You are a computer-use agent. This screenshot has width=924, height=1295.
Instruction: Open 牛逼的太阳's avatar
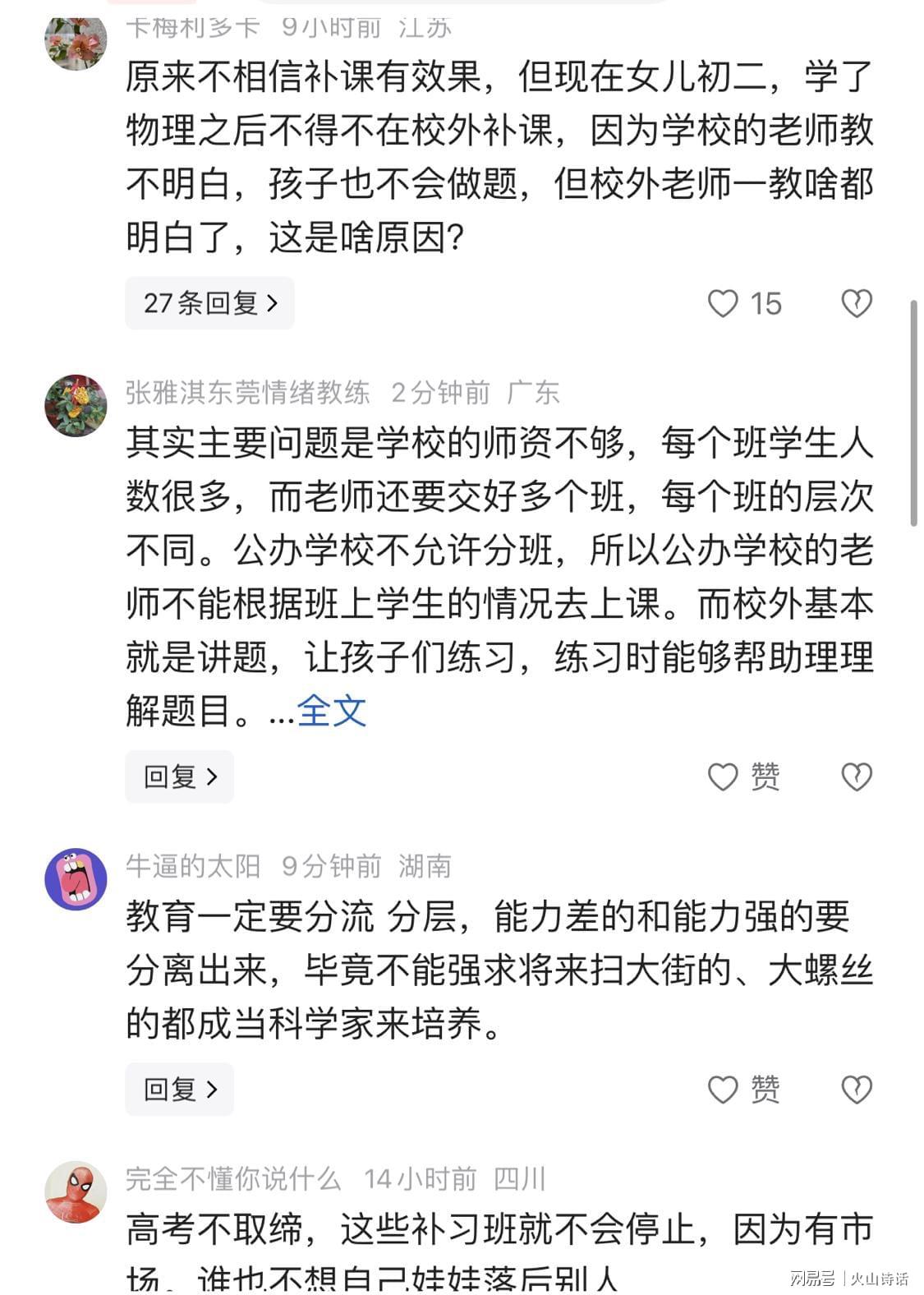click(76, 879)
